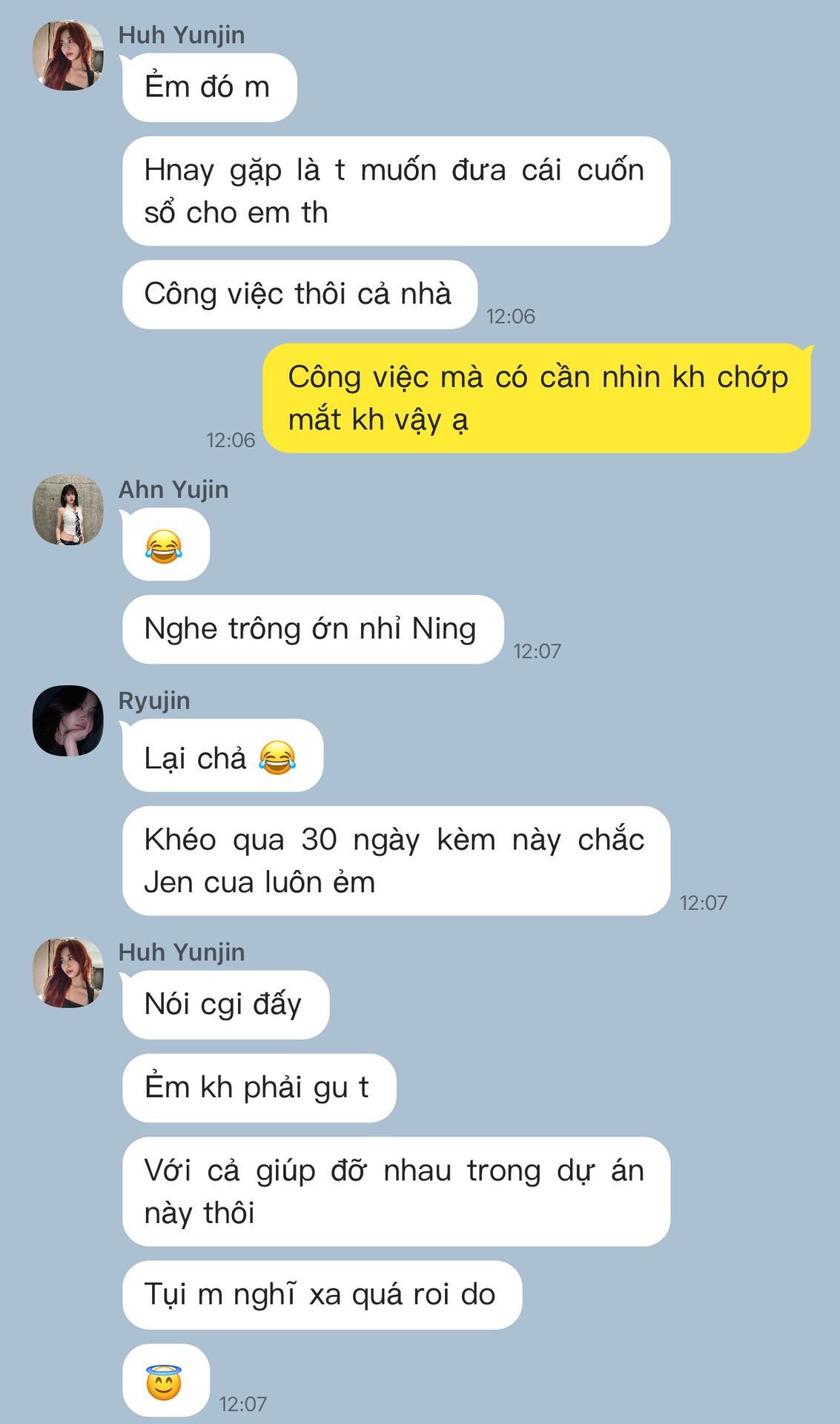Open Ahn Yujin's profile picture
The height and width of the screenshot is (1424, 840).
(67, 510)
